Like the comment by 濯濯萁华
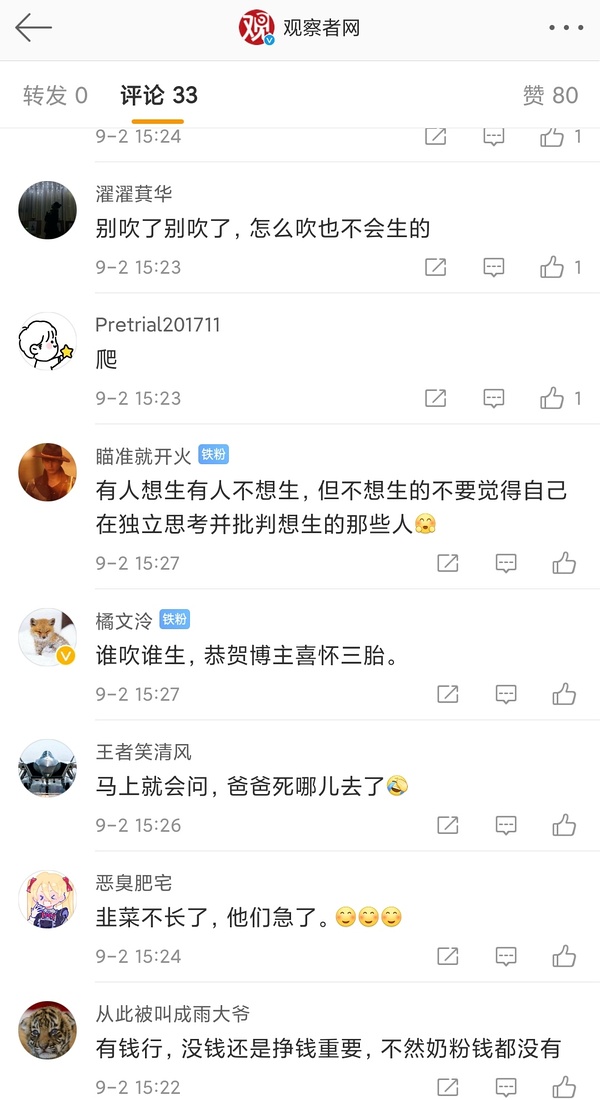The height and width of the screenshot is (1100, 600). point(553,267)
